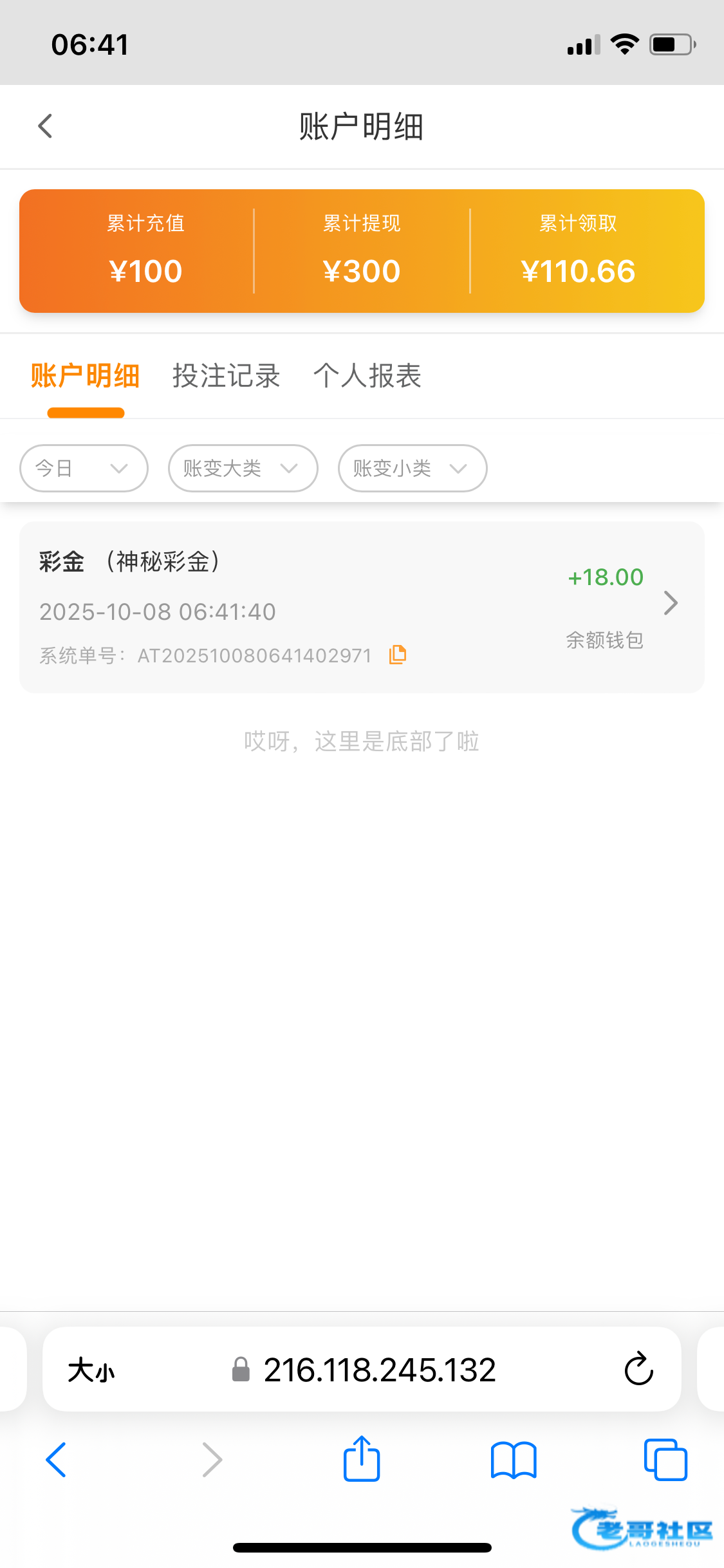Go back from 账户明细 page
724x1568 pixels.
pos(45,126)
